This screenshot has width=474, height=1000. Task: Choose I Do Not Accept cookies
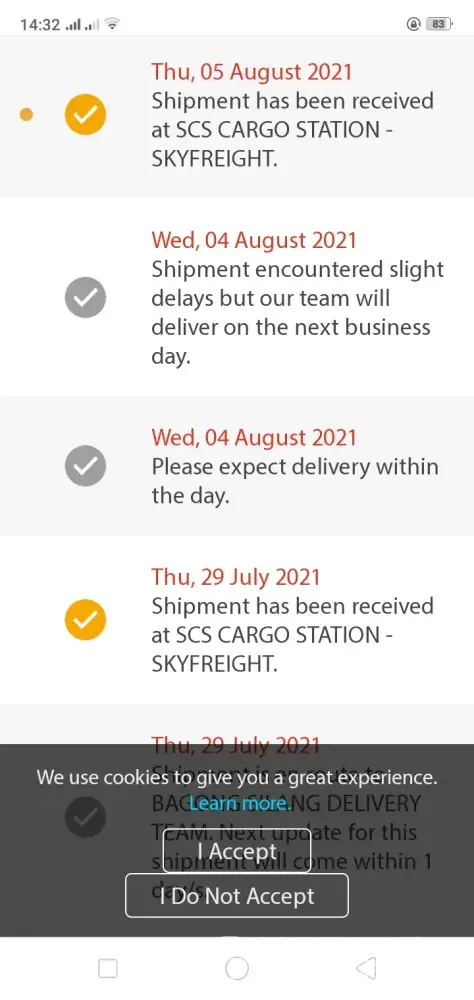(237, 895)
